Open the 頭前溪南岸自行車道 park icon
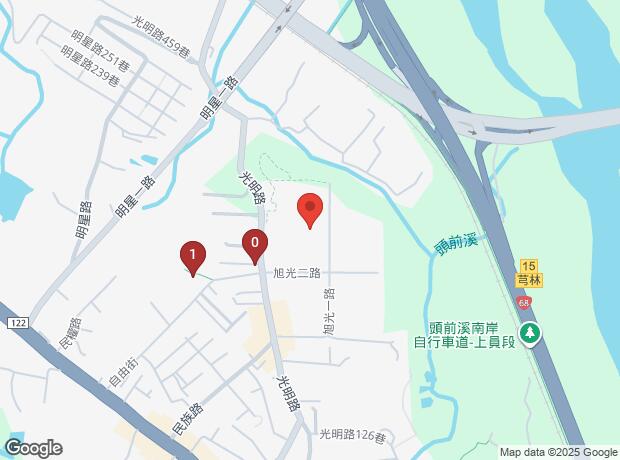The height and width of the screenshot is (460, 620). (528, 333)
